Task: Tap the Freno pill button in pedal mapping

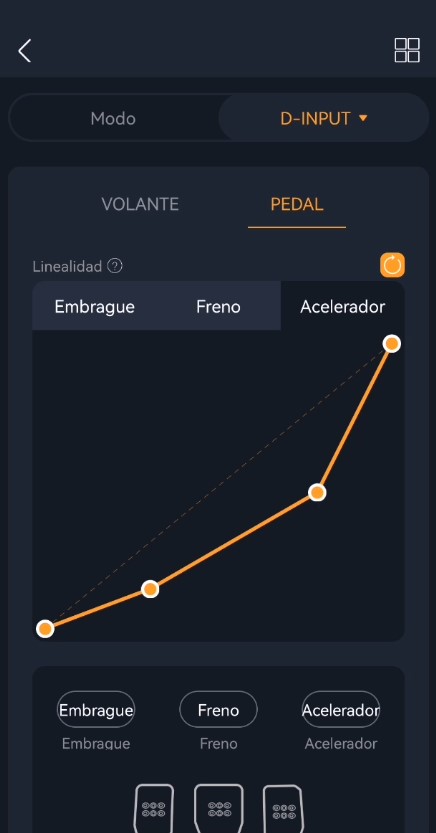Action: click(218, 710)
